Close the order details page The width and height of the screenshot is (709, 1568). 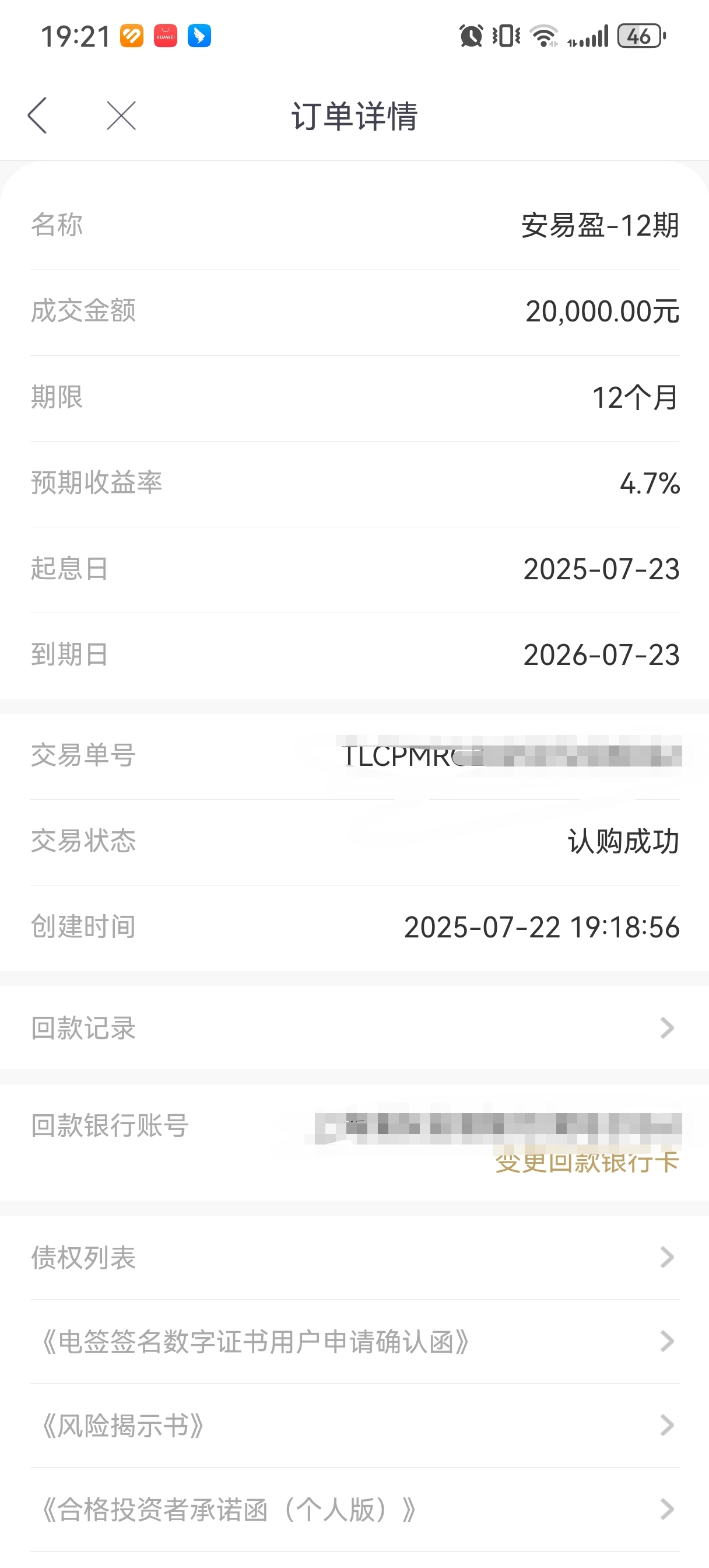coord(121,115)
